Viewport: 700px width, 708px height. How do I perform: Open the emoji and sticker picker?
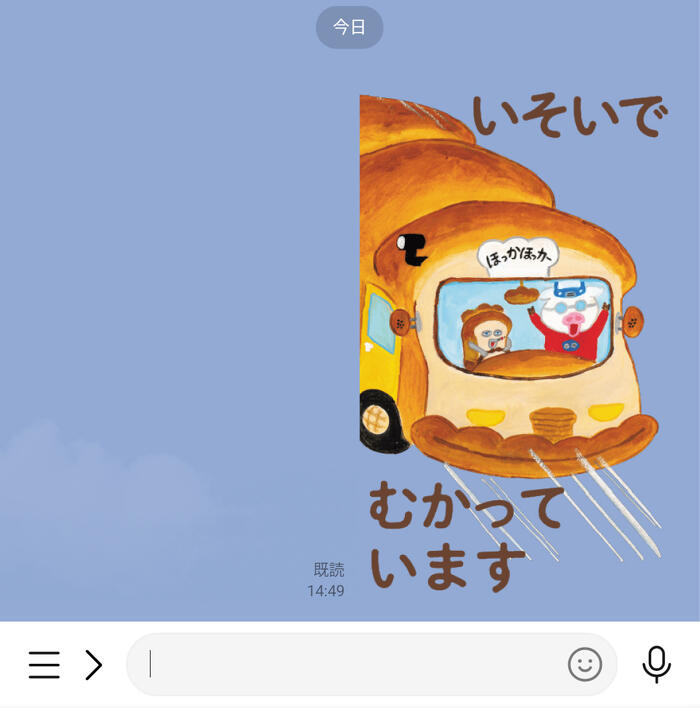point(585,665)
